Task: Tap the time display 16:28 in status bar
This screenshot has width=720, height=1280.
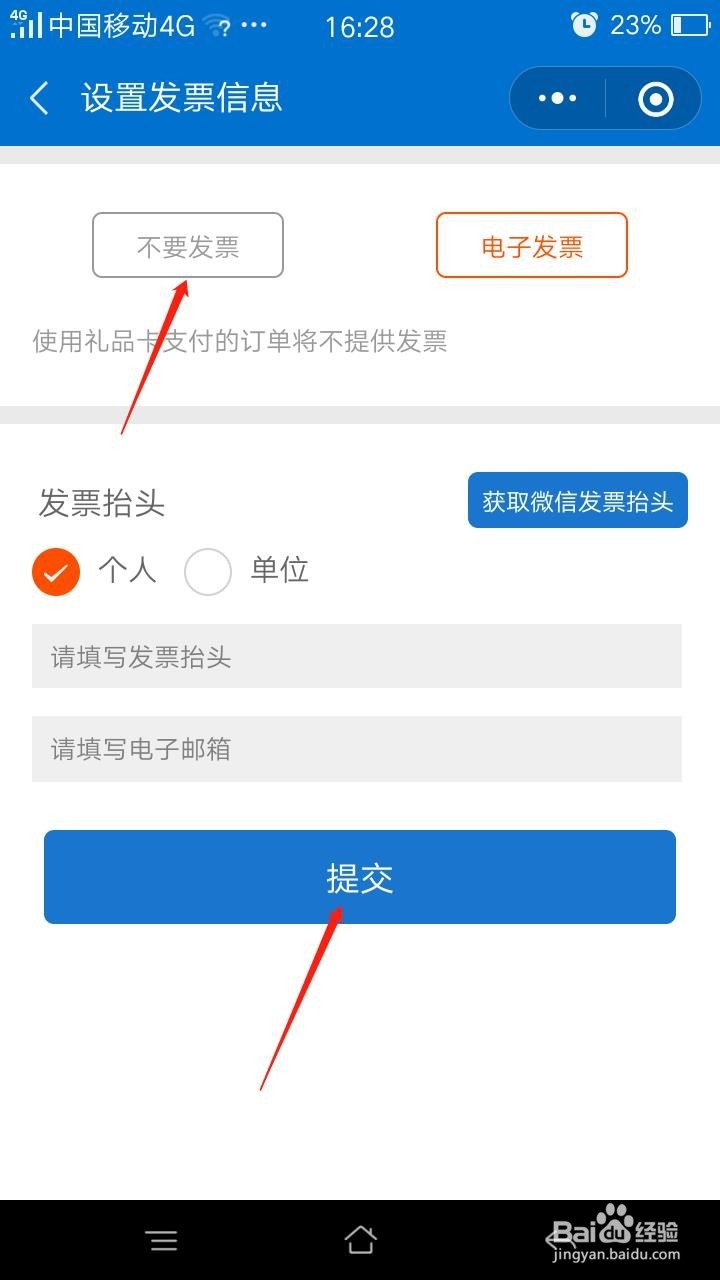Action: (x=358, y=25)
